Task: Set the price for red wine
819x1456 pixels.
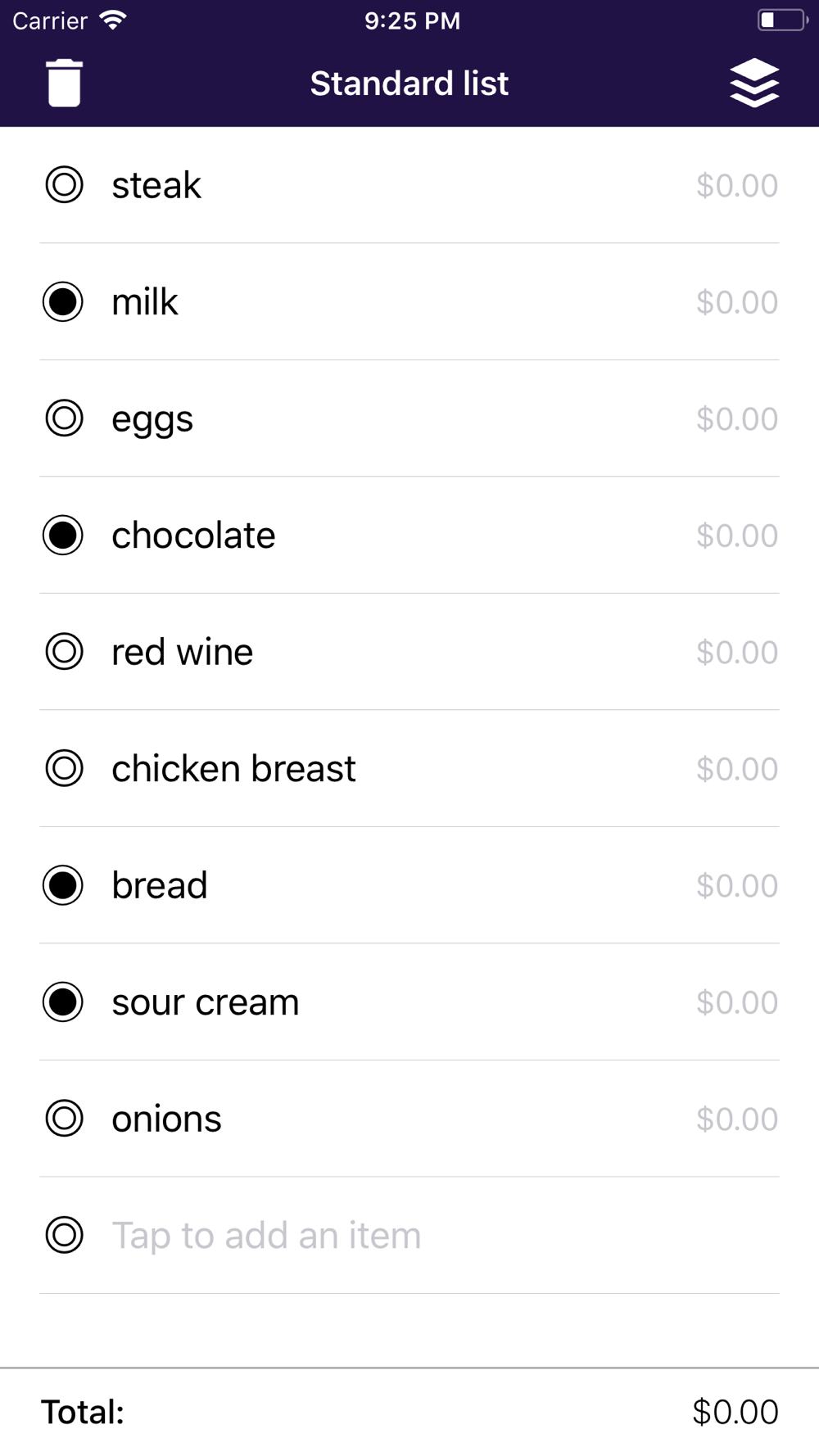Action: (737, 653)
